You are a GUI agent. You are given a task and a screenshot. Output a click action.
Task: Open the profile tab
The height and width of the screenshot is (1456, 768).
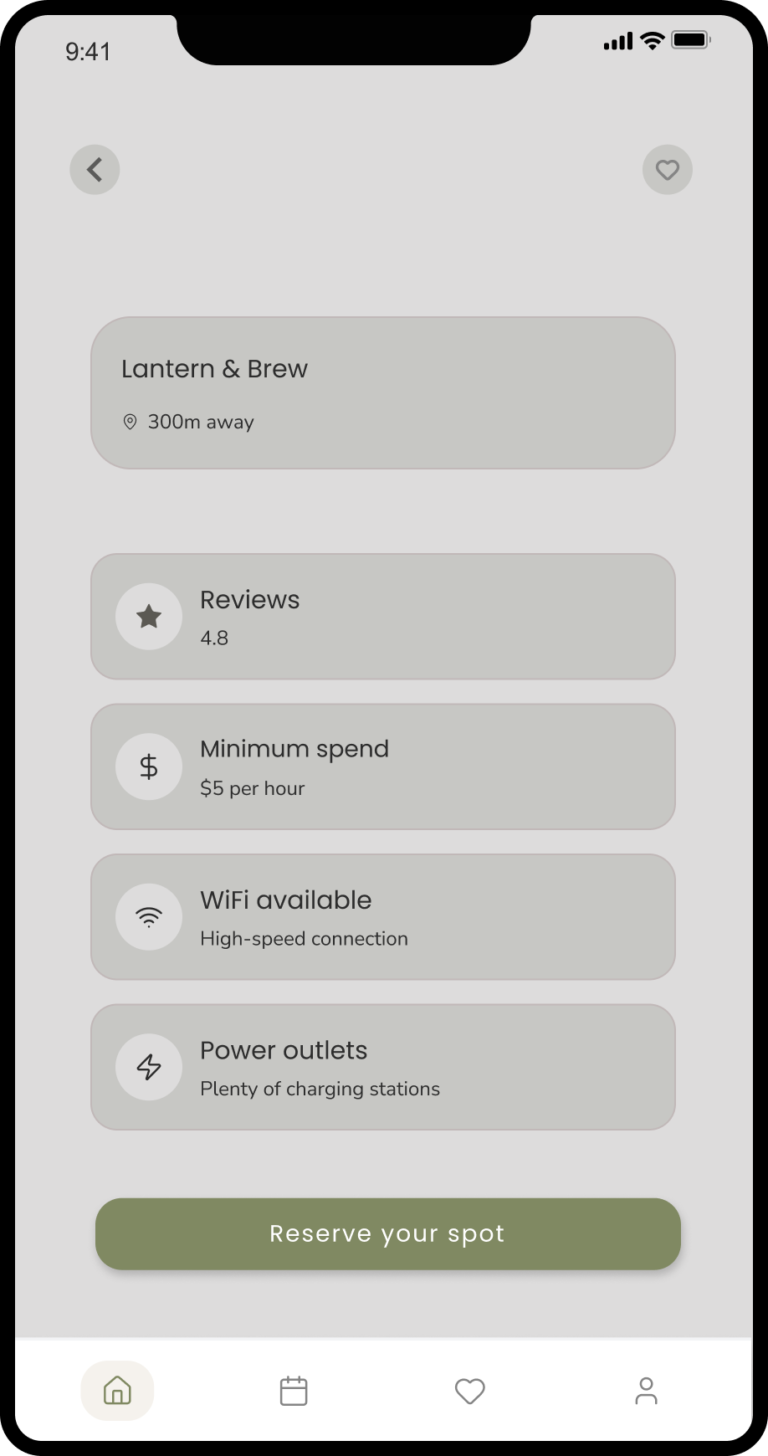(646, 1390)
